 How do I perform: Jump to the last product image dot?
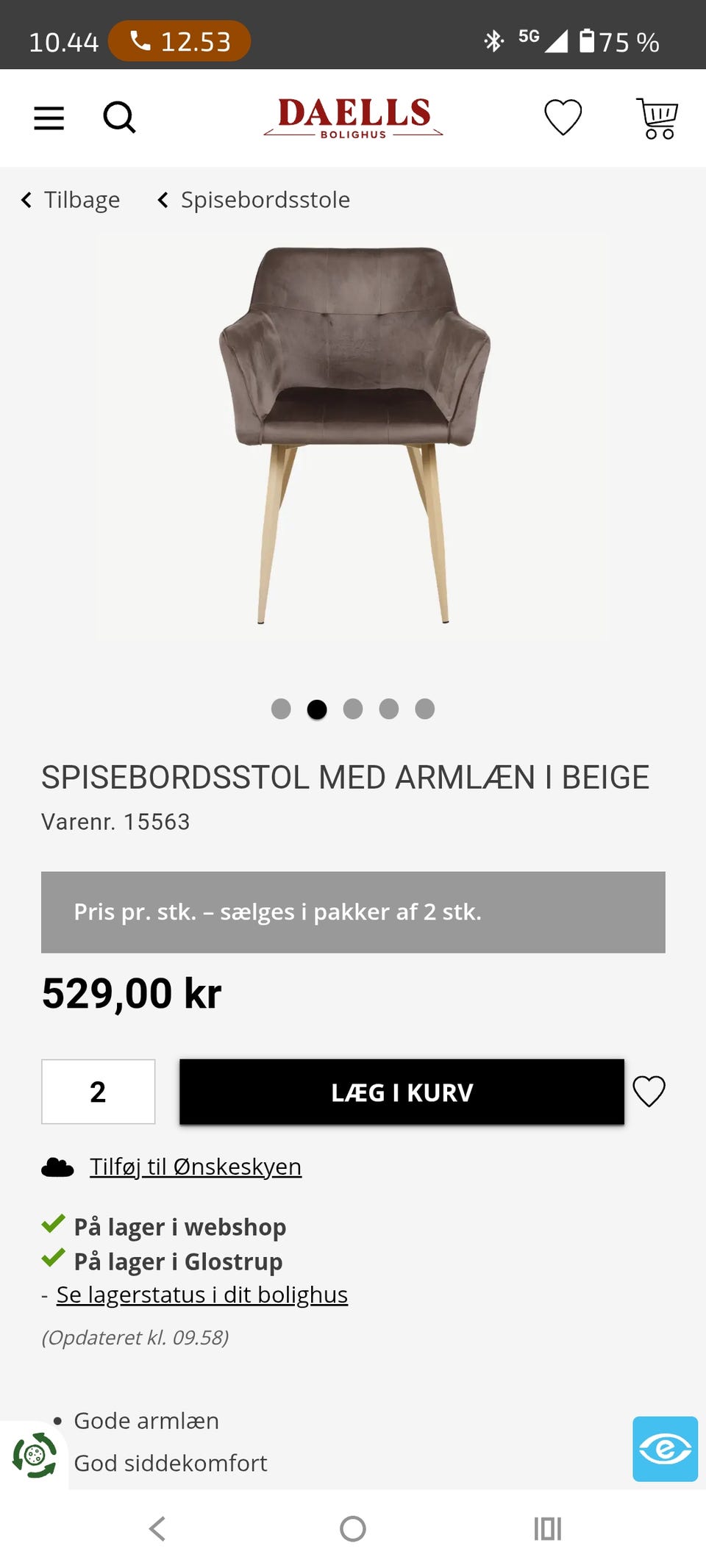(425, 709)
